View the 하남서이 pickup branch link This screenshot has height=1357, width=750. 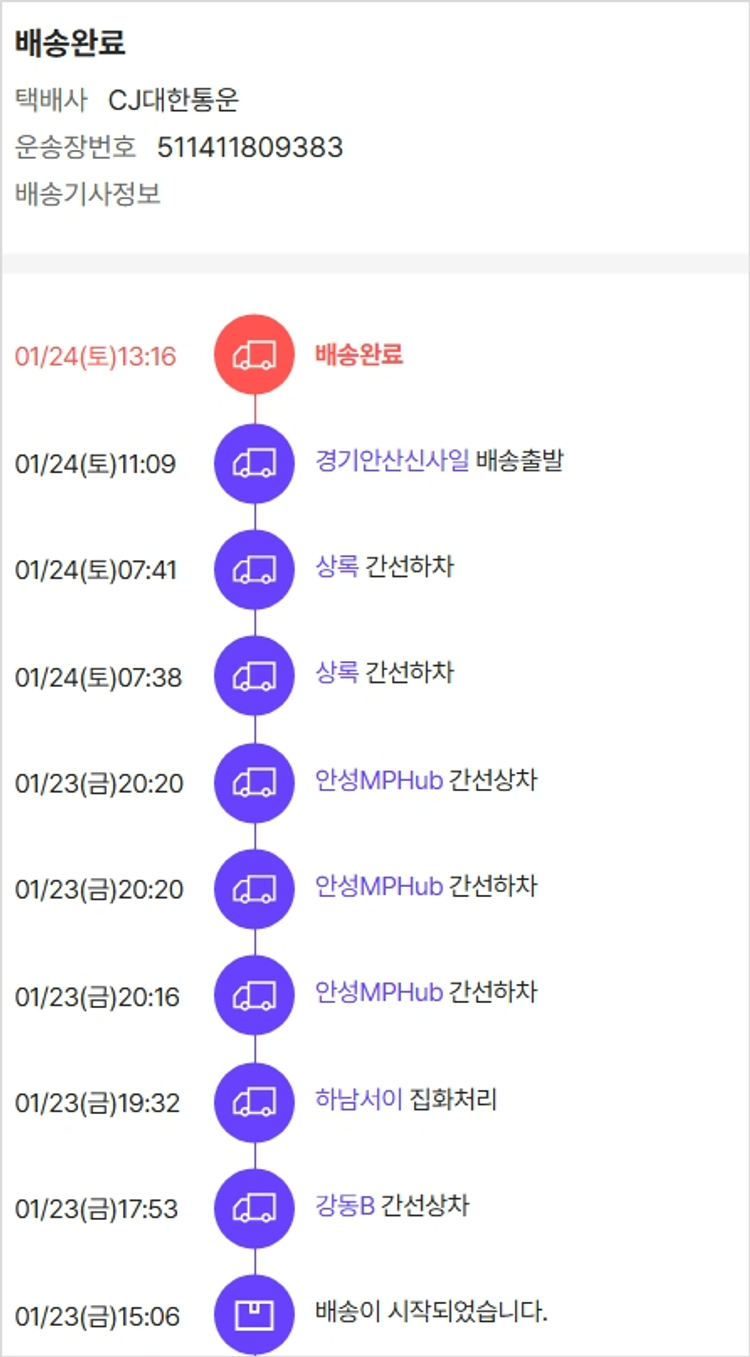coord(358,1100)
